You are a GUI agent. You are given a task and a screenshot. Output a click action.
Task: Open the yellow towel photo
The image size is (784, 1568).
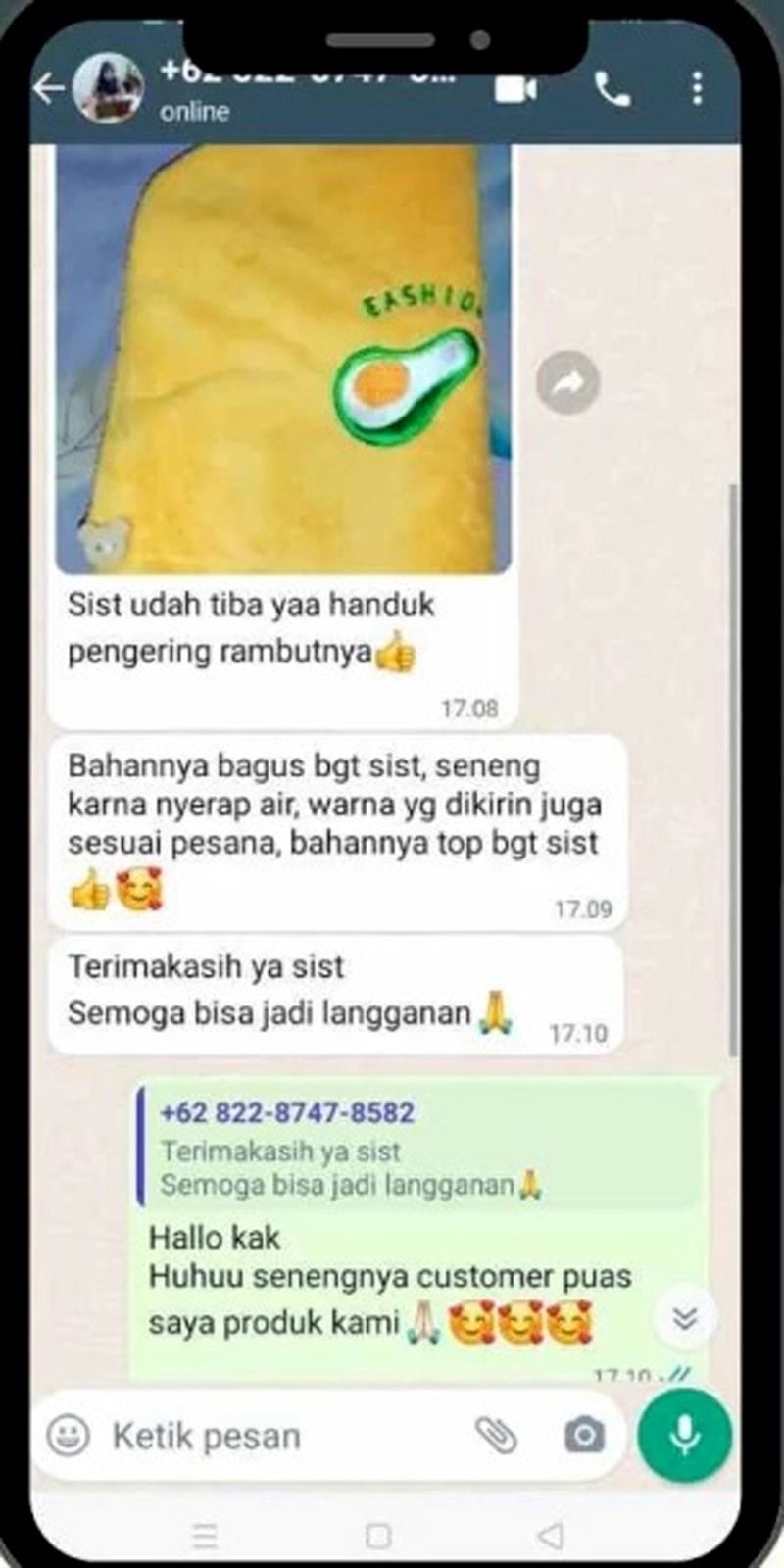point(283,358)
